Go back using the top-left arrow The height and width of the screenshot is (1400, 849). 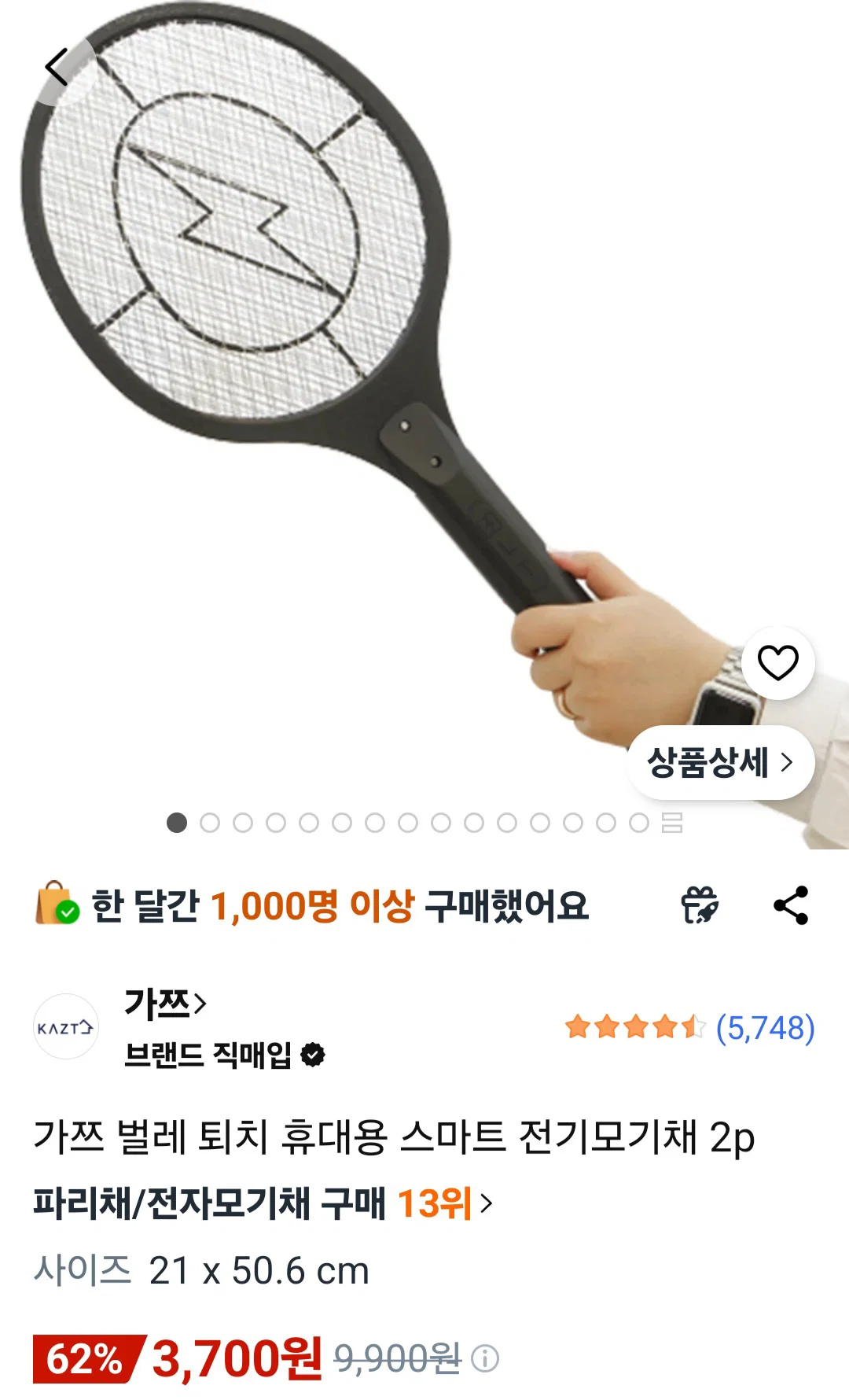click(57, 68)
